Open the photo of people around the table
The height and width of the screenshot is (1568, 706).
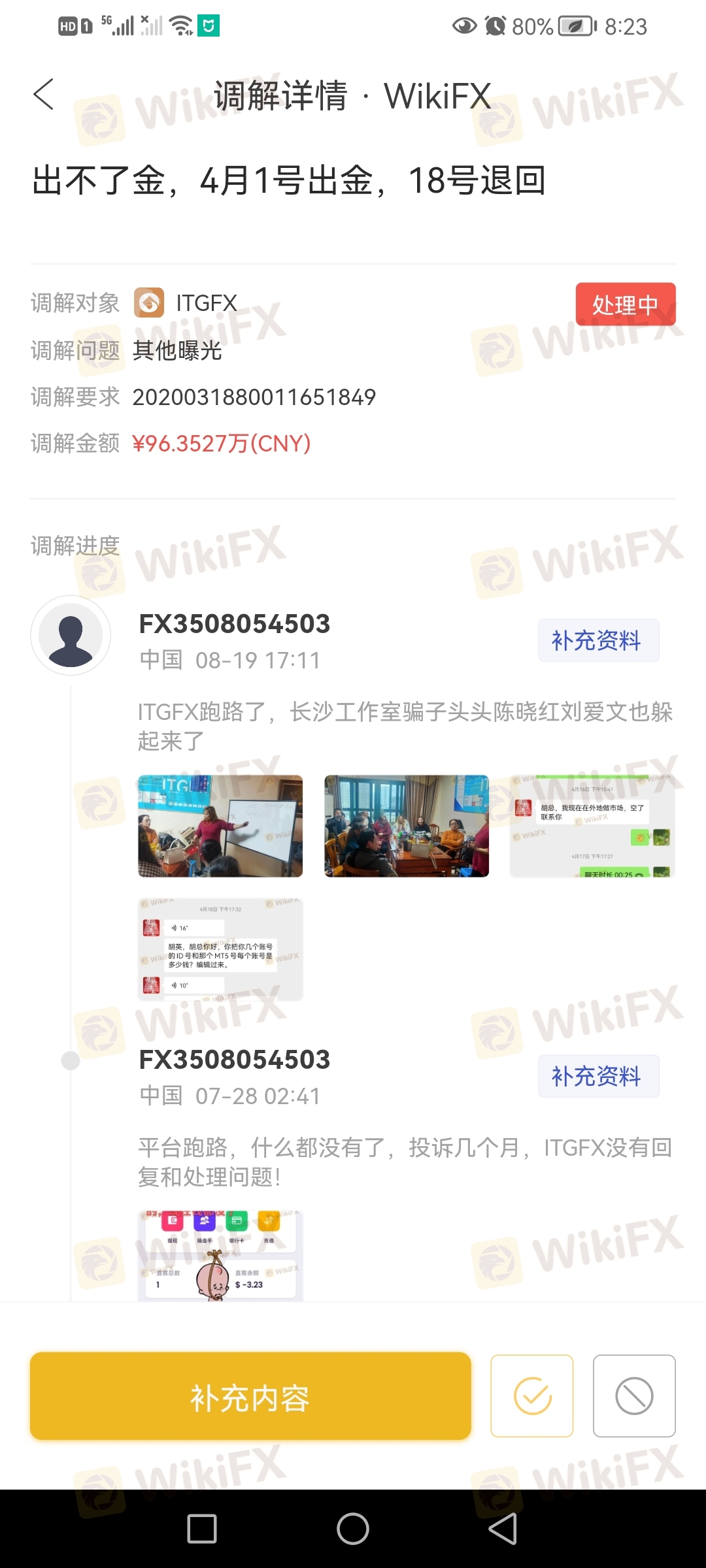pyautogui.click(x=406, y=826)
